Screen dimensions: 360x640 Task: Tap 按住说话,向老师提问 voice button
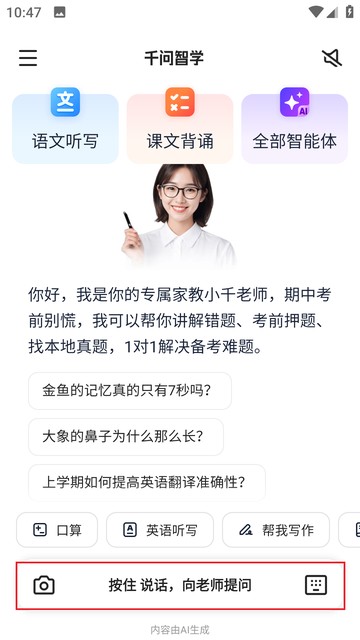[180, 585]
